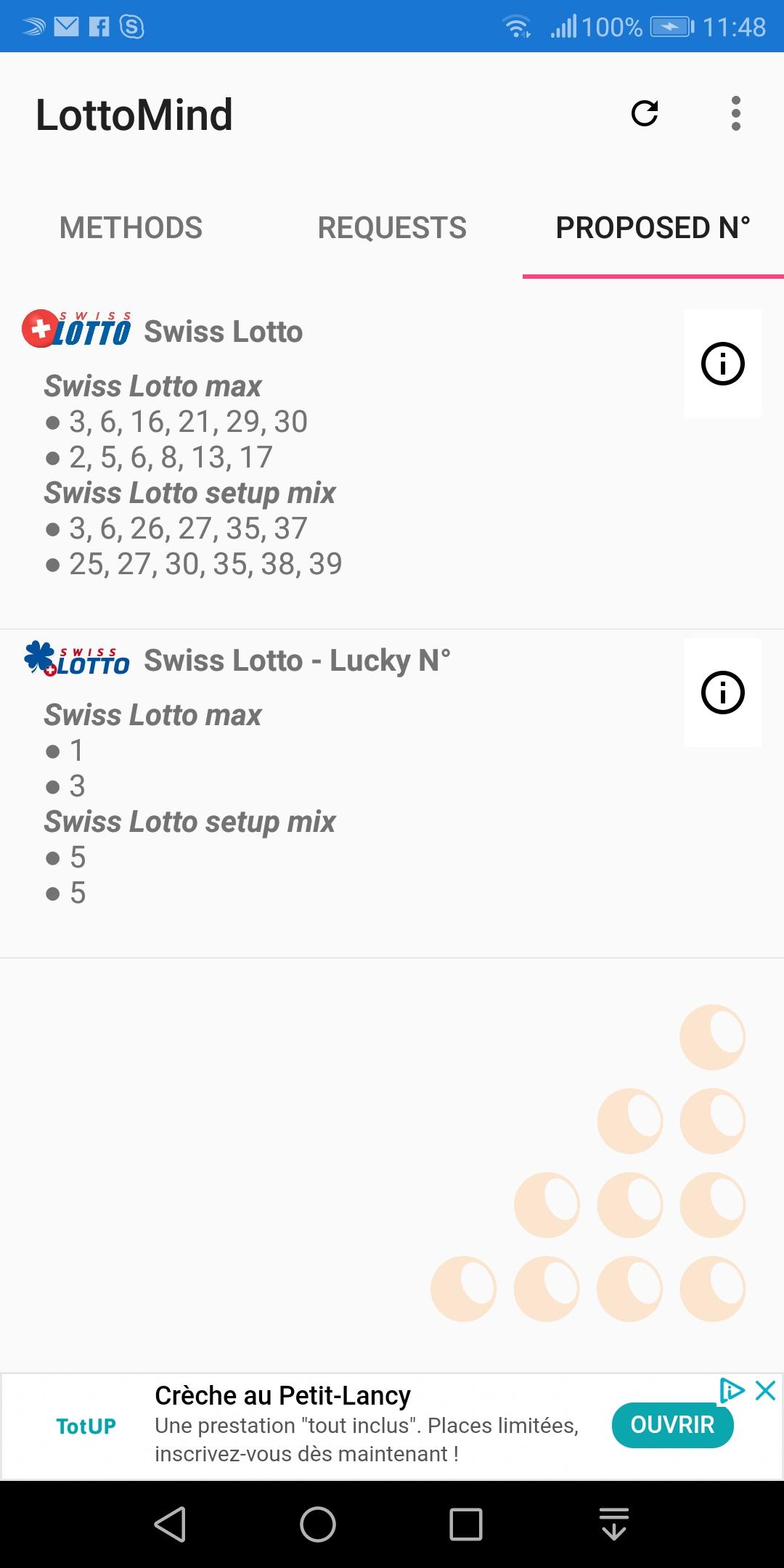
Task: Tap OUVRIR on the TotUP ad
Action: [672, 1425]
